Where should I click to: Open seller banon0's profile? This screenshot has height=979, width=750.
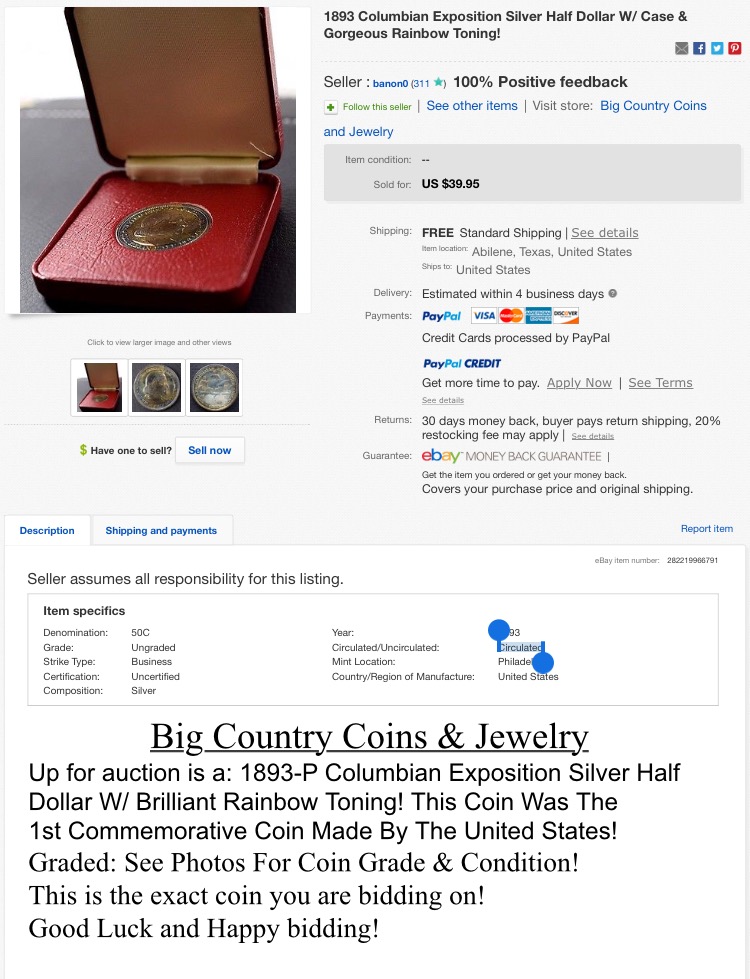pyautogui.click(x=390, y=83)
